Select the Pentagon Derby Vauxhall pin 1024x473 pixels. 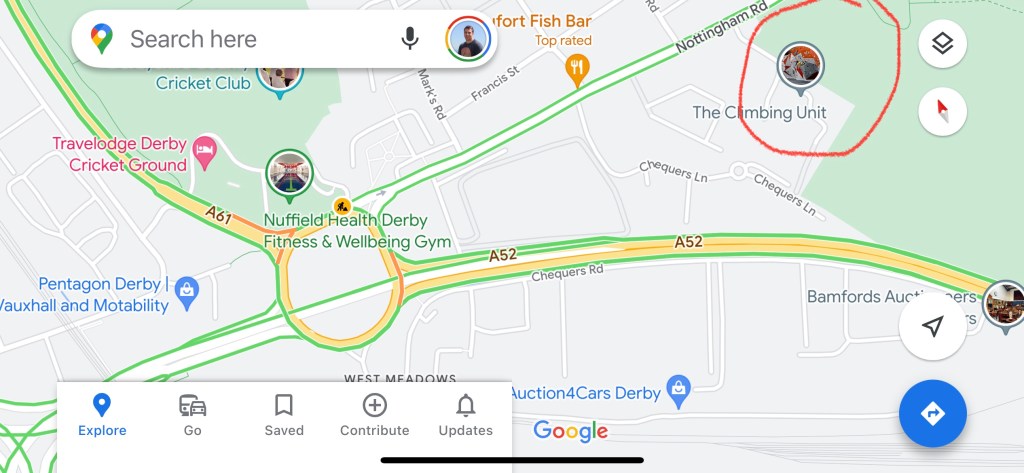point(185,291)
